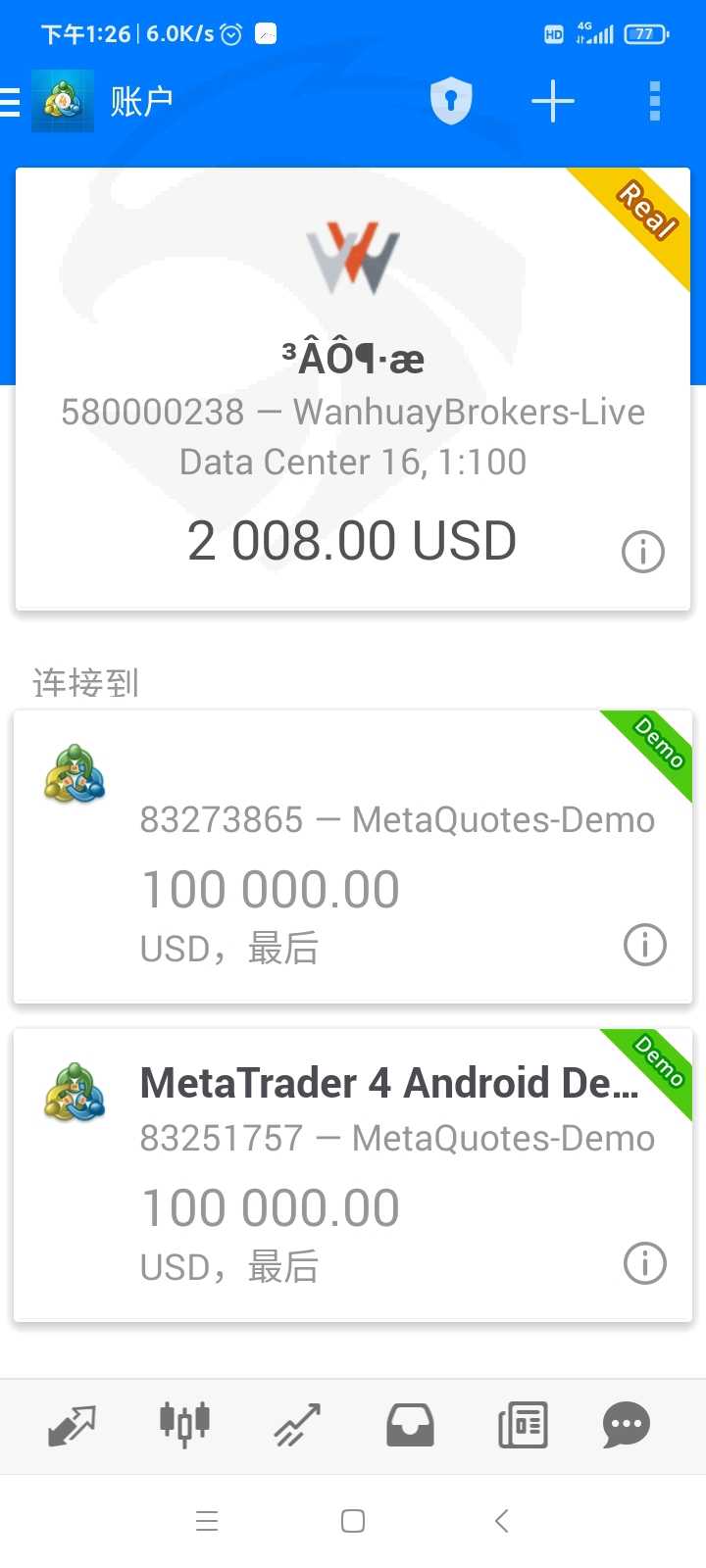Viewport: 706px width, 1568px height.
Task: Open the WanhuayBrokers-Live real account card
Action: (353, 389)
